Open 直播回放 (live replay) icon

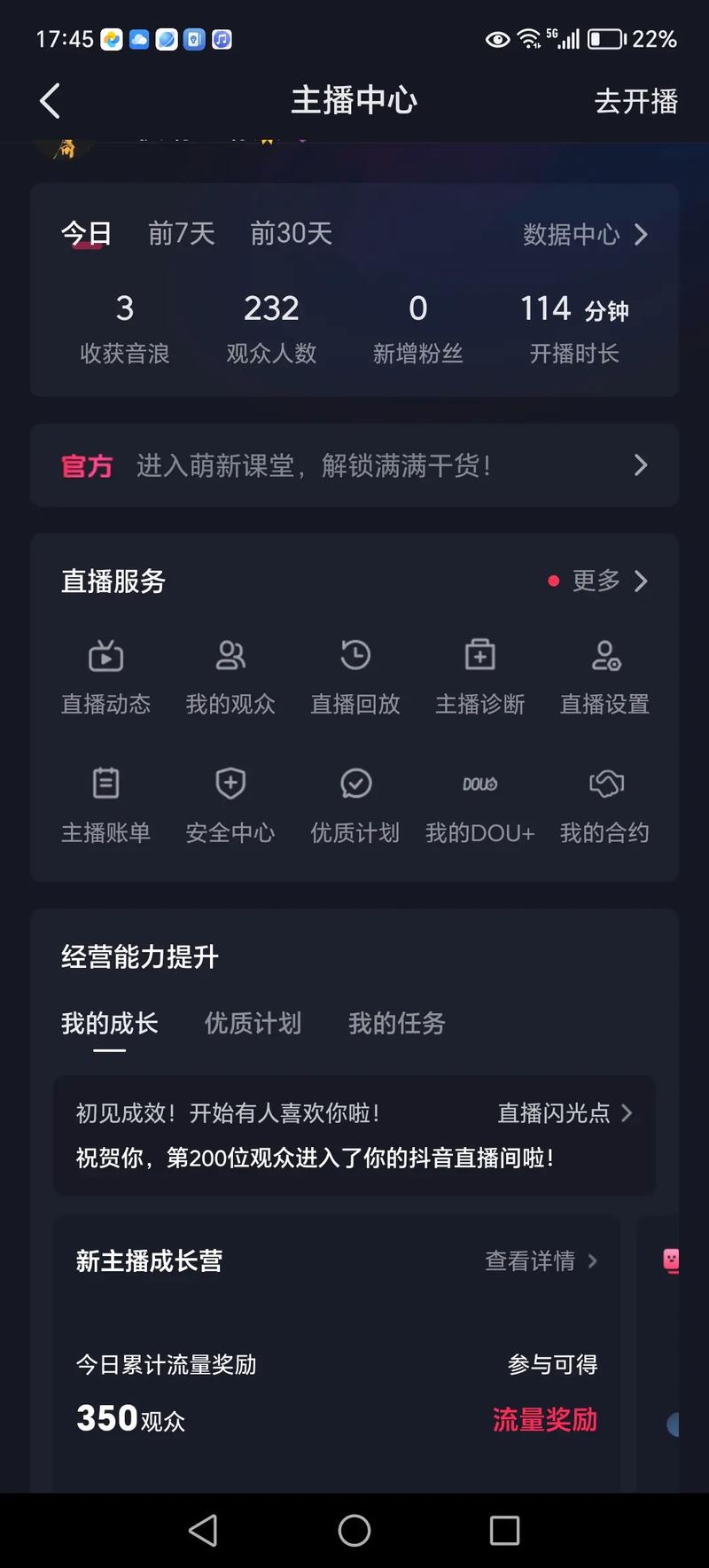click(x=354, y=674)
